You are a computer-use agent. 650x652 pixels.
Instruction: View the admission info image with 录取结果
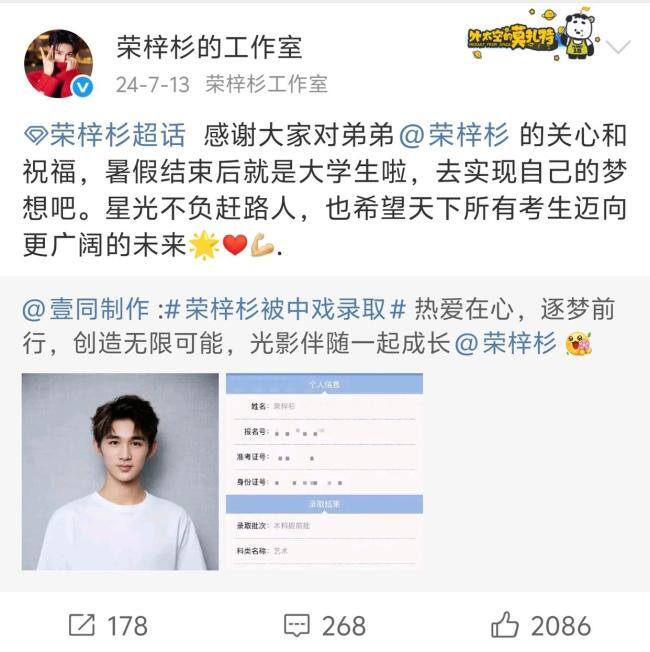tap(324, 471)
